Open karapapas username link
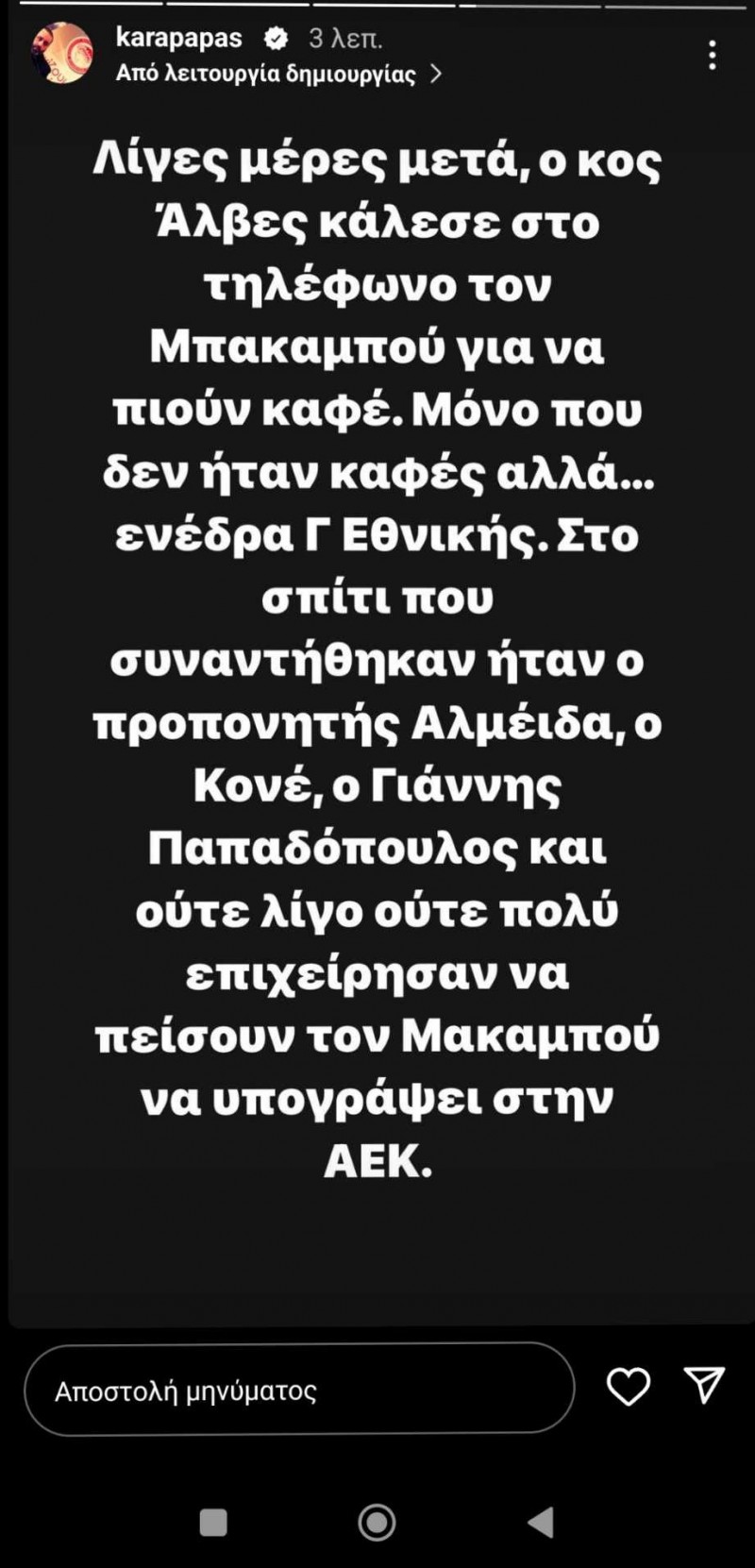This screenshot has width=755, height=1568. pos(178,39)
